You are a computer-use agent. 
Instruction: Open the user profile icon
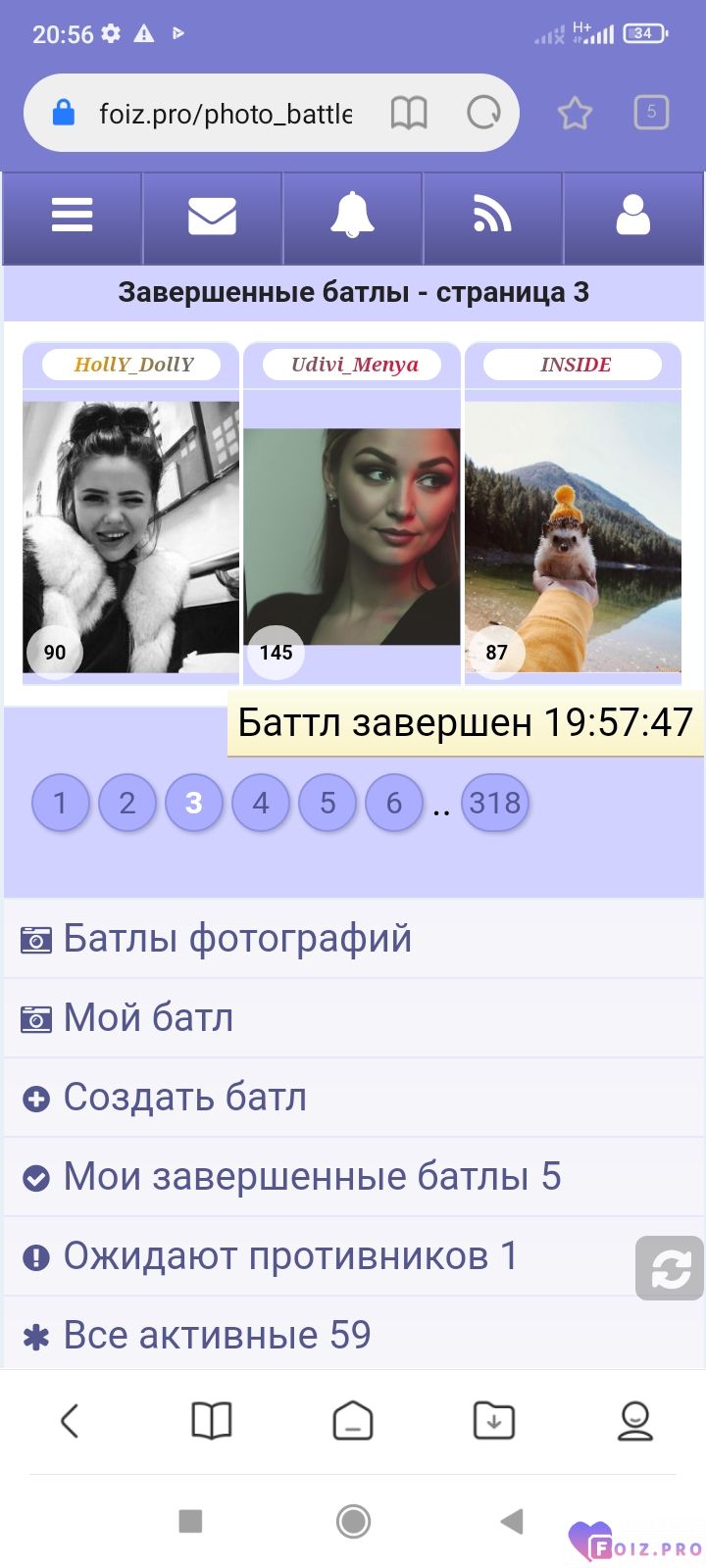[633, 216]
